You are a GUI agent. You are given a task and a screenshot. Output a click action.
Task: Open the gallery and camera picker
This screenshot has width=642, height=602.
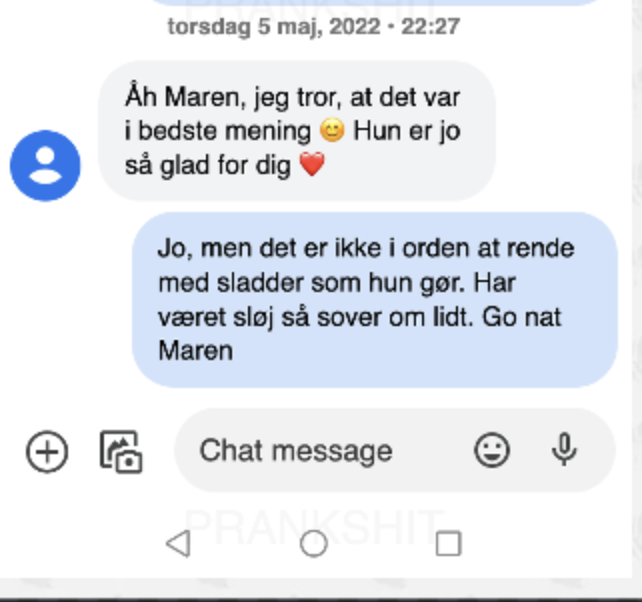click(122, 451)
